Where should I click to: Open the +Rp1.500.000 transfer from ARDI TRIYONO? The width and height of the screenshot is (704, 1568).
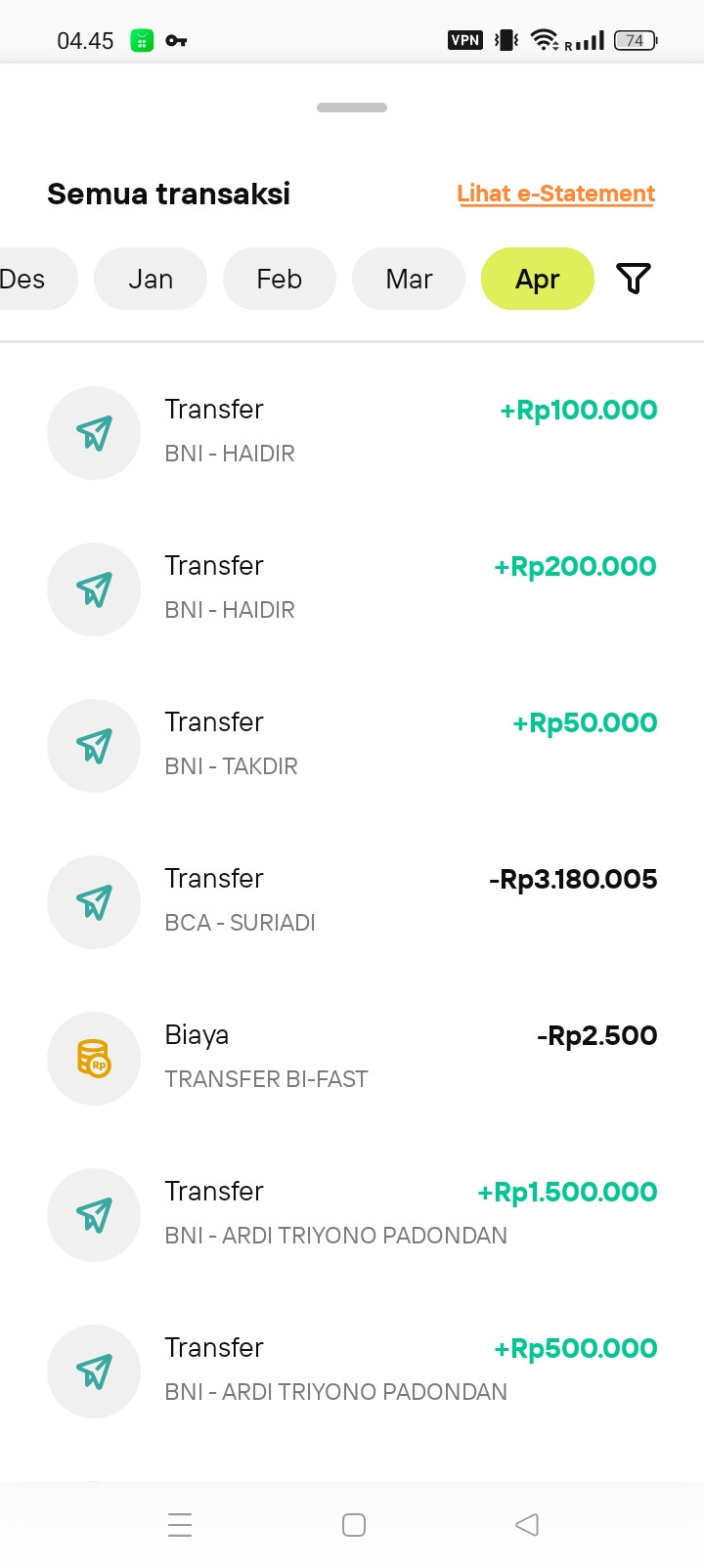tap(352, 1214)
